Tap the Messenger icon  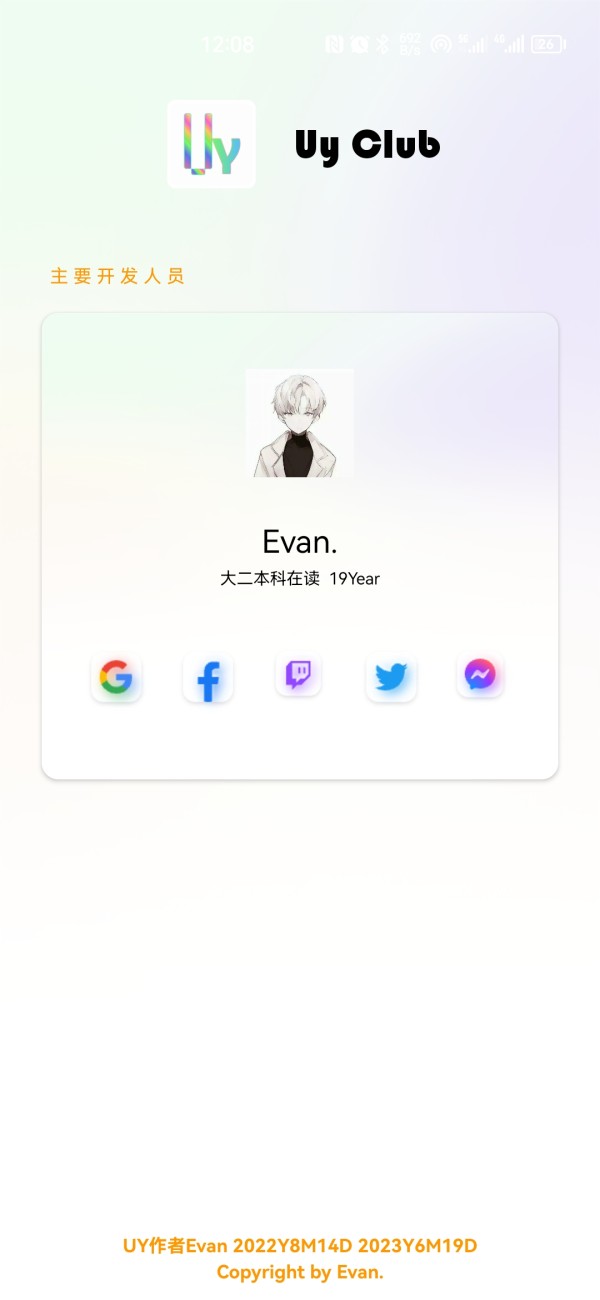[480, 676]
